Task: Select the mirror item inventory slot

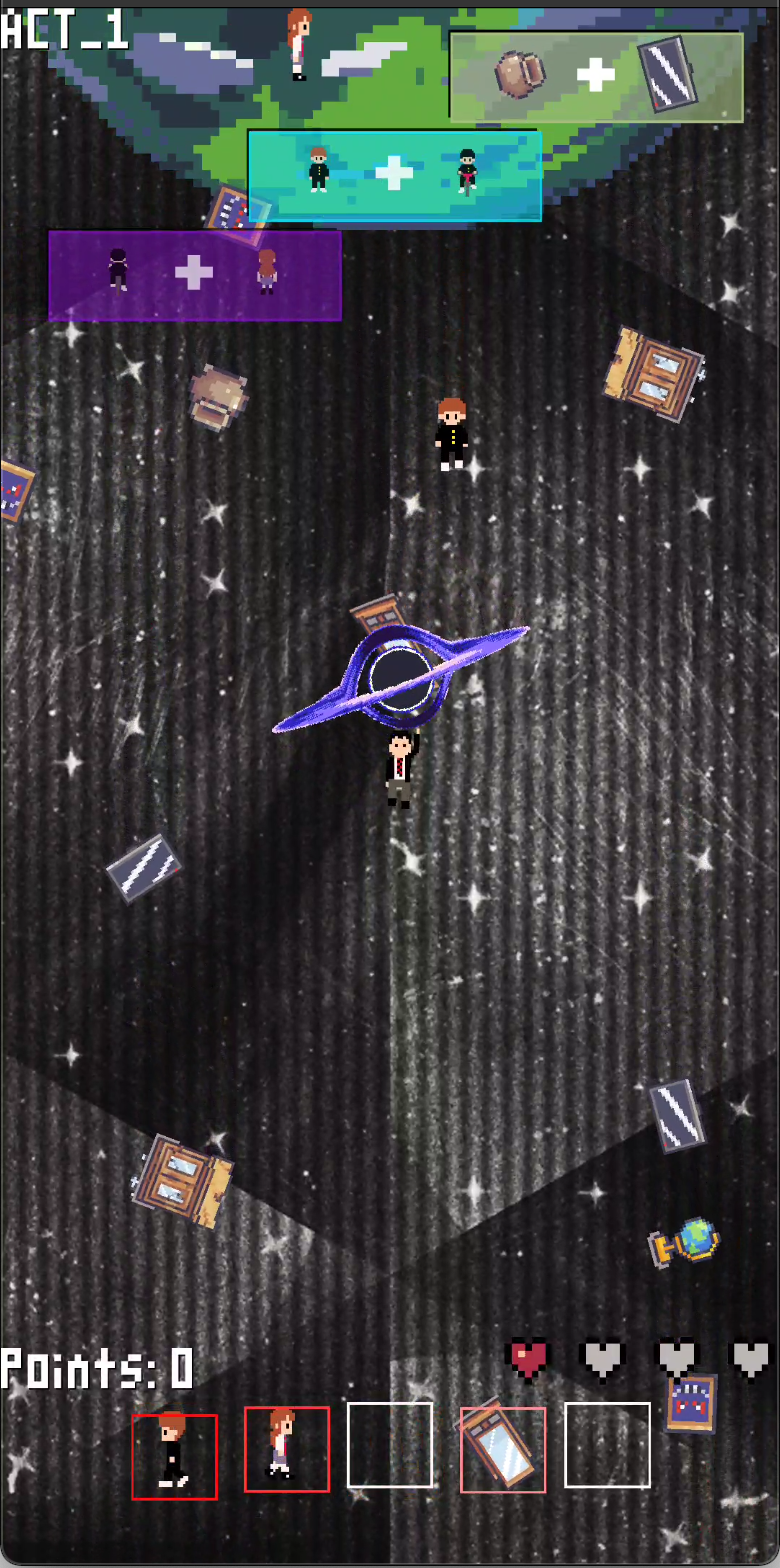Action: 503,1449
